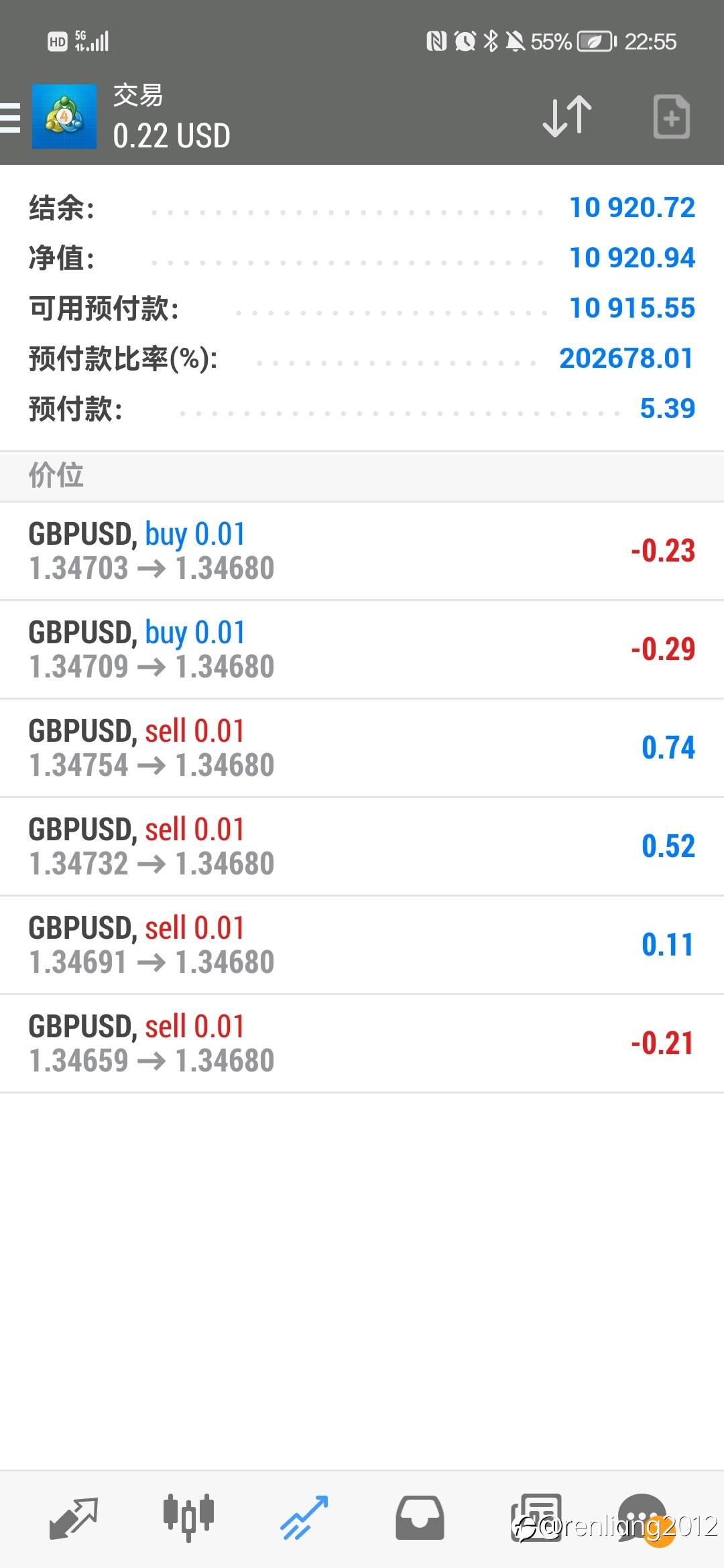Select GBPUSD sell position opened at 1.34754
The image size is (724, 1568).
click(x=362, y=748)
